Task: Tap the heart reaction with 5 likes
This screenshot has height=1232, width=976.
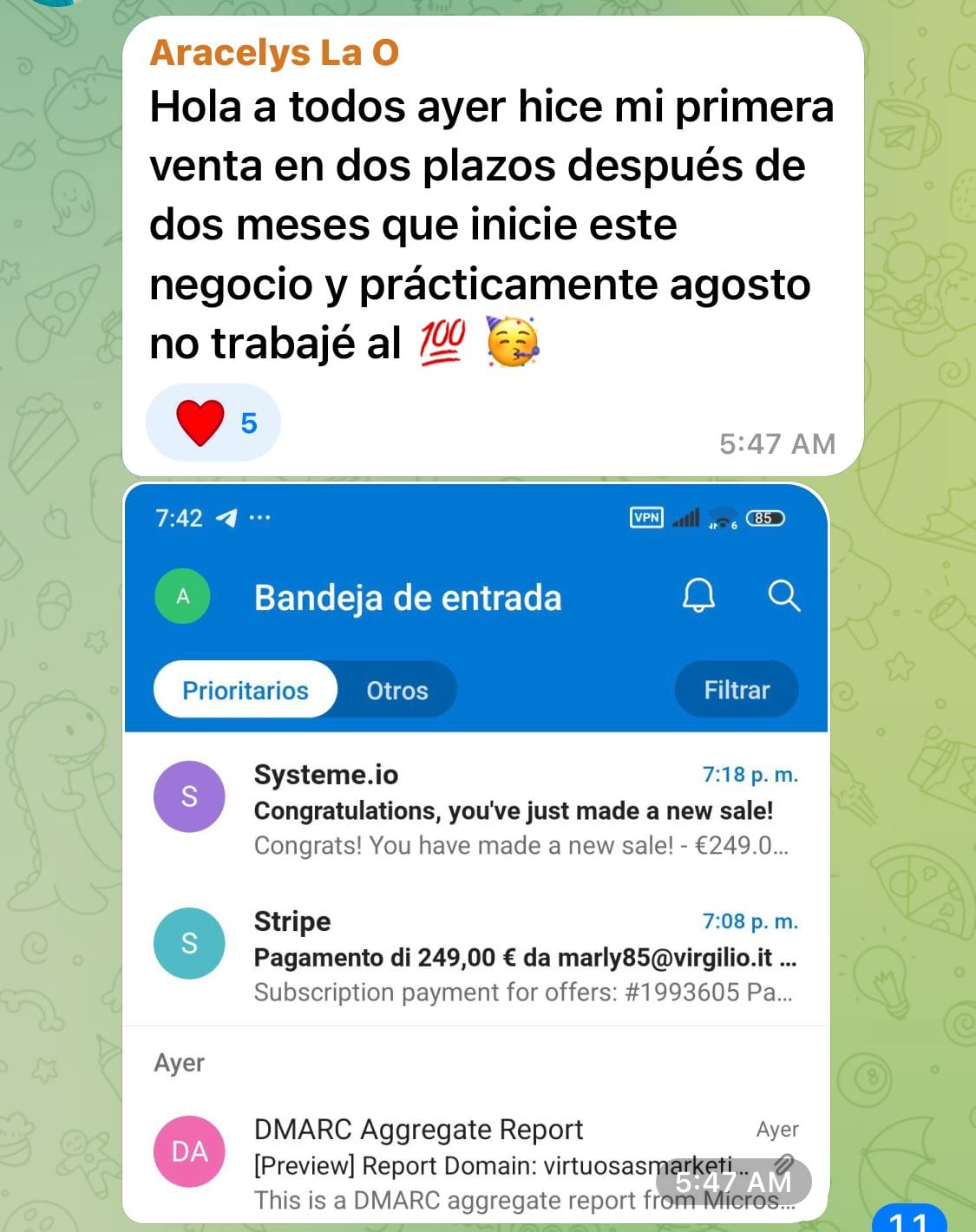Action: tap(213, 423)
